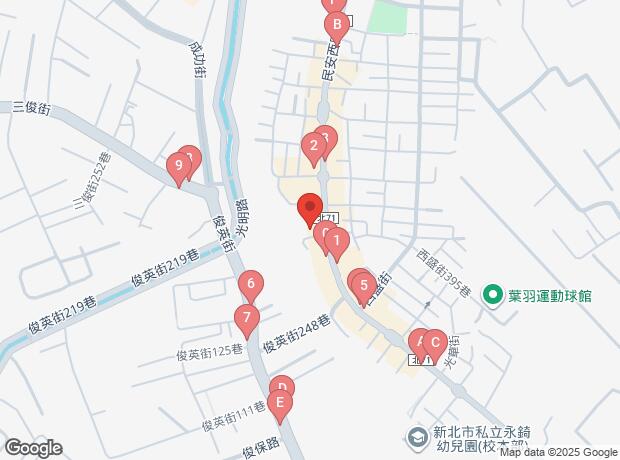The width and height of the screenshot is (620, 460).
Task: Open the 葉羽運動球館 place marker
Action: tap(492, 295)
